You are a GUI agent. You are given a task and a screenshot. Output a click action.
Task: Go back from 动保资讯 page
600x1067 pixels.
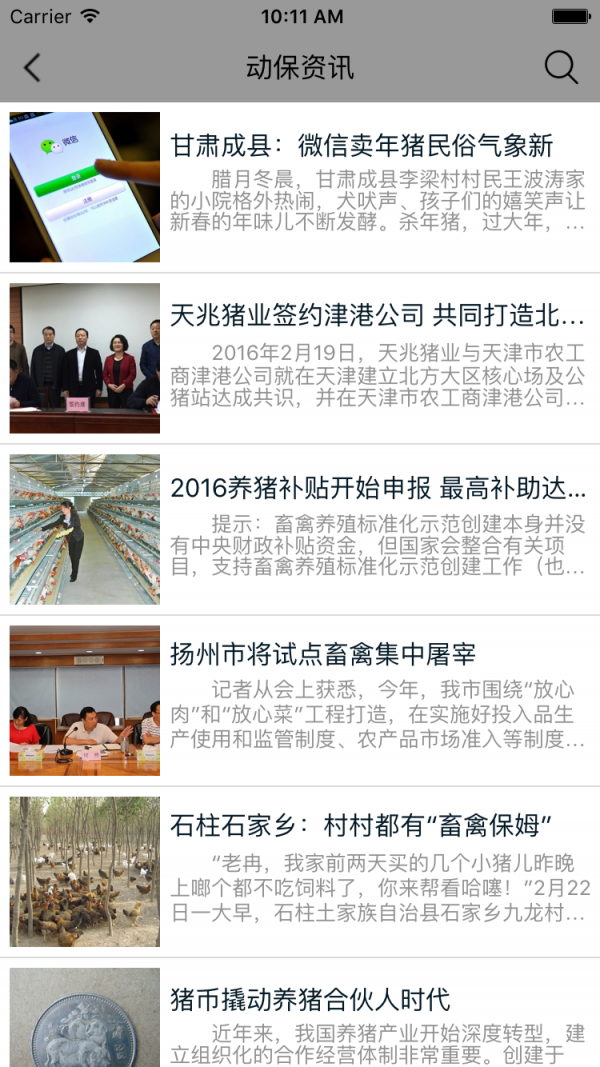click(32, 68)
